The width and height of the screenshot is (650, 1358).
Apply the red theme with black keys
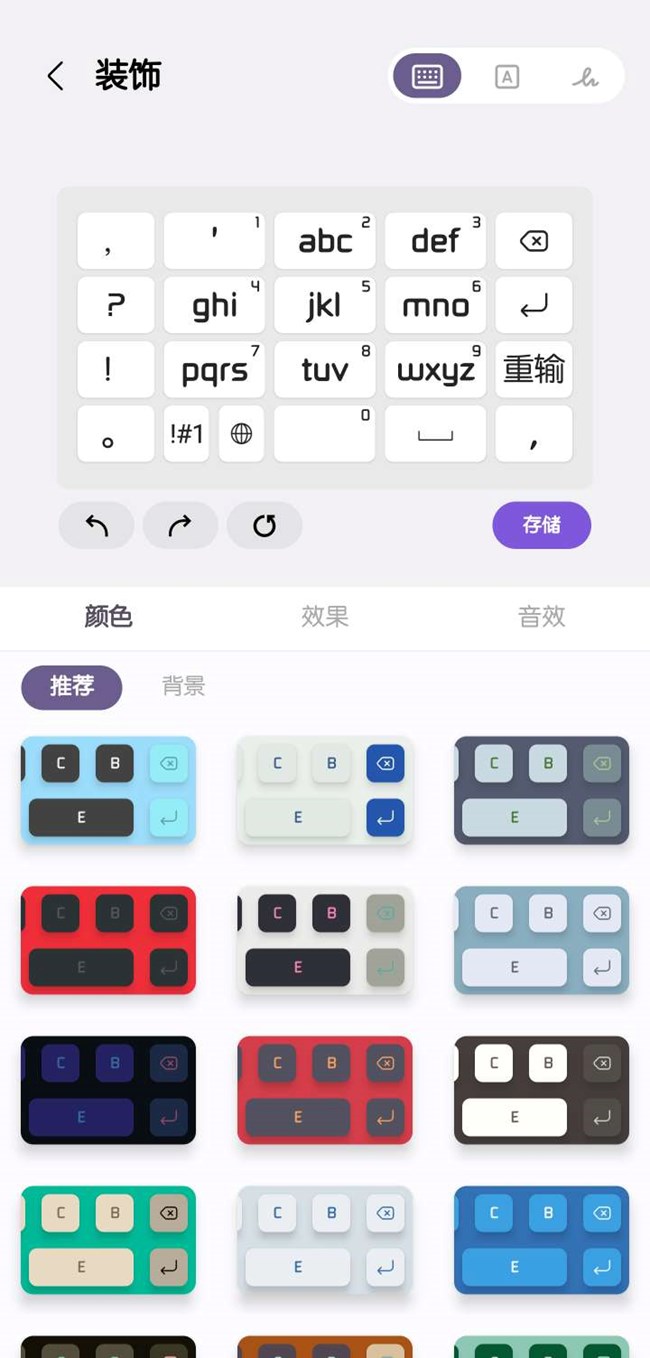108,940
